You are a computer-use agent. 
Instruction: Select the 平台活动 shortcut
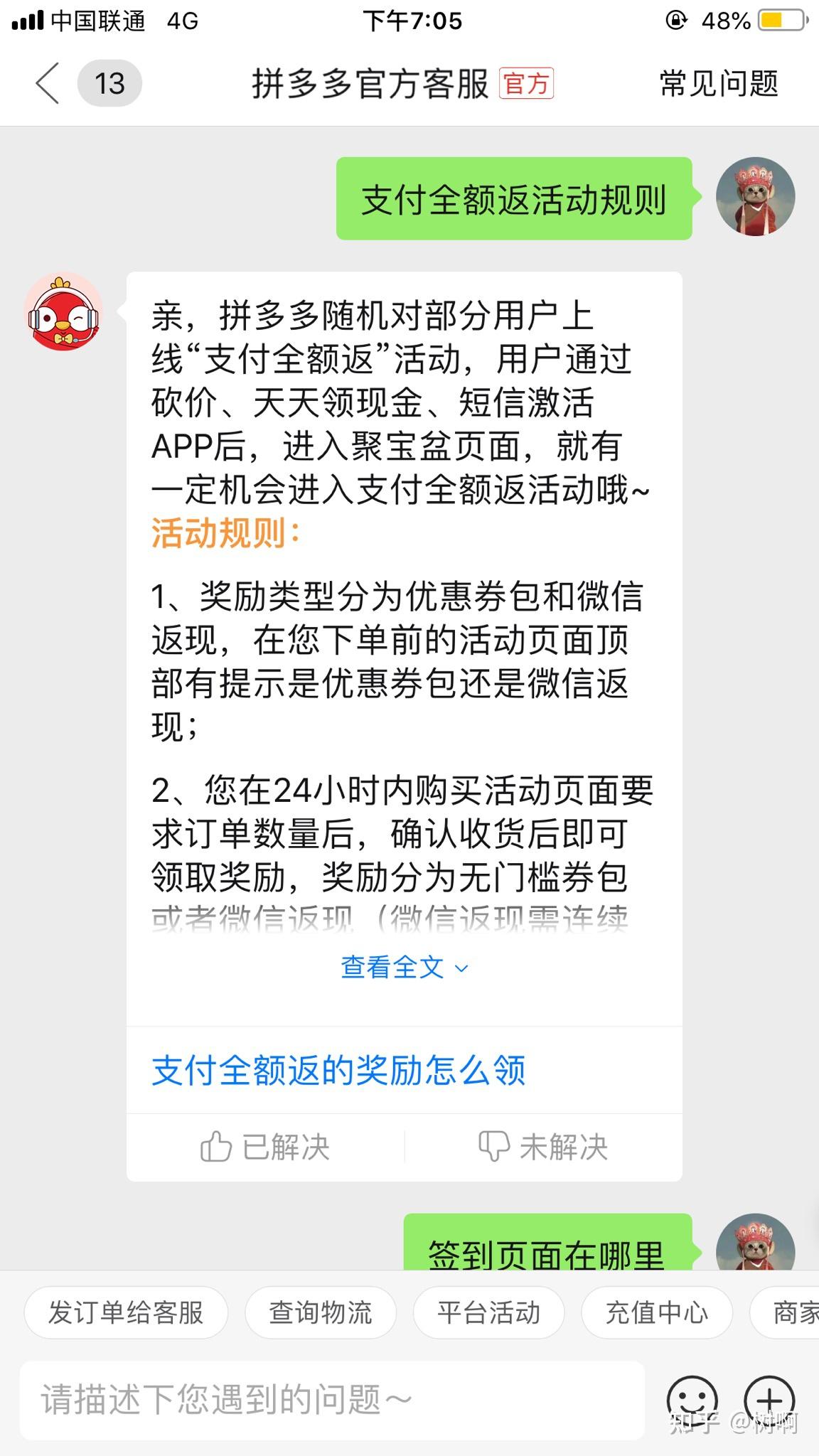pyautogui.click(x=488, y=1312)
